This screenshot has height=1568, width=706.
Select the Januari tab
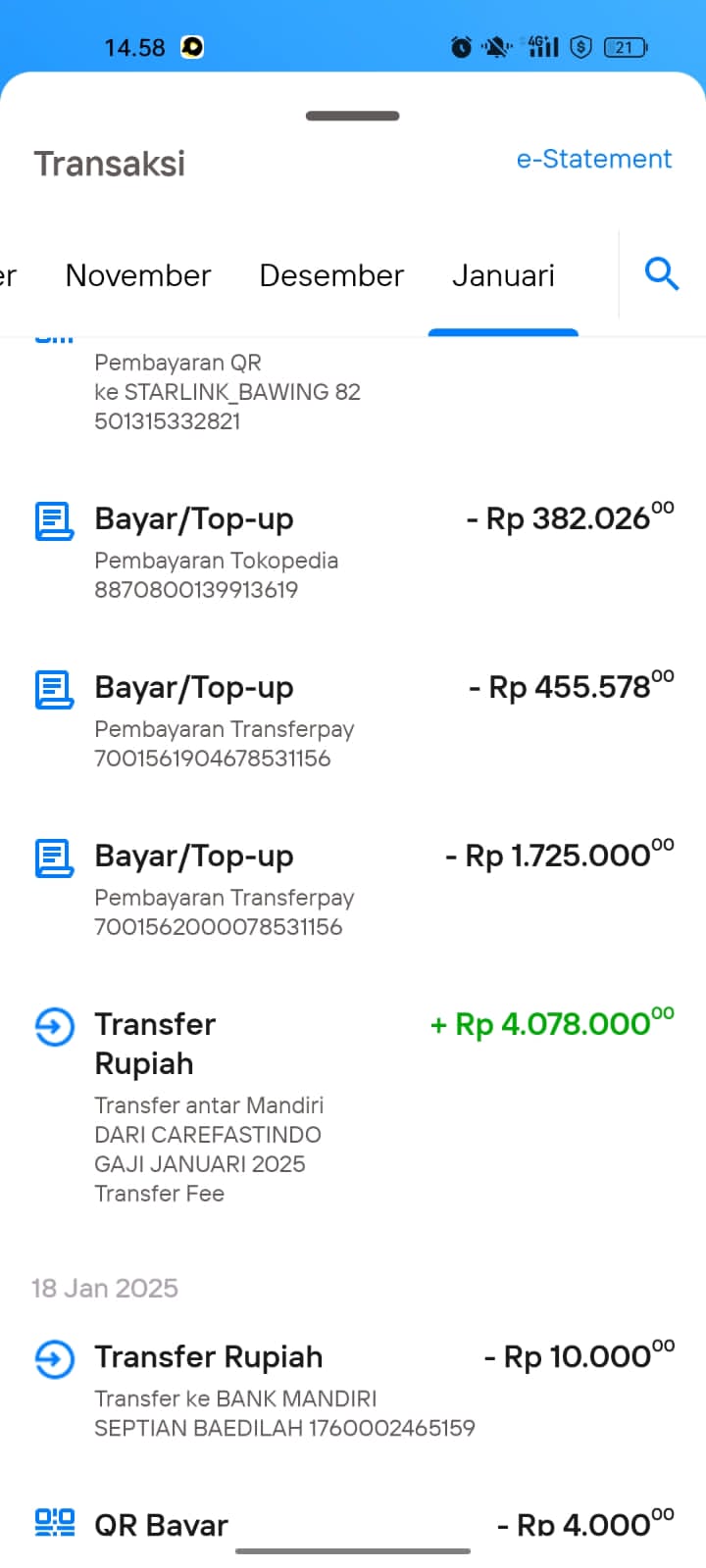[x=503, y=275]
